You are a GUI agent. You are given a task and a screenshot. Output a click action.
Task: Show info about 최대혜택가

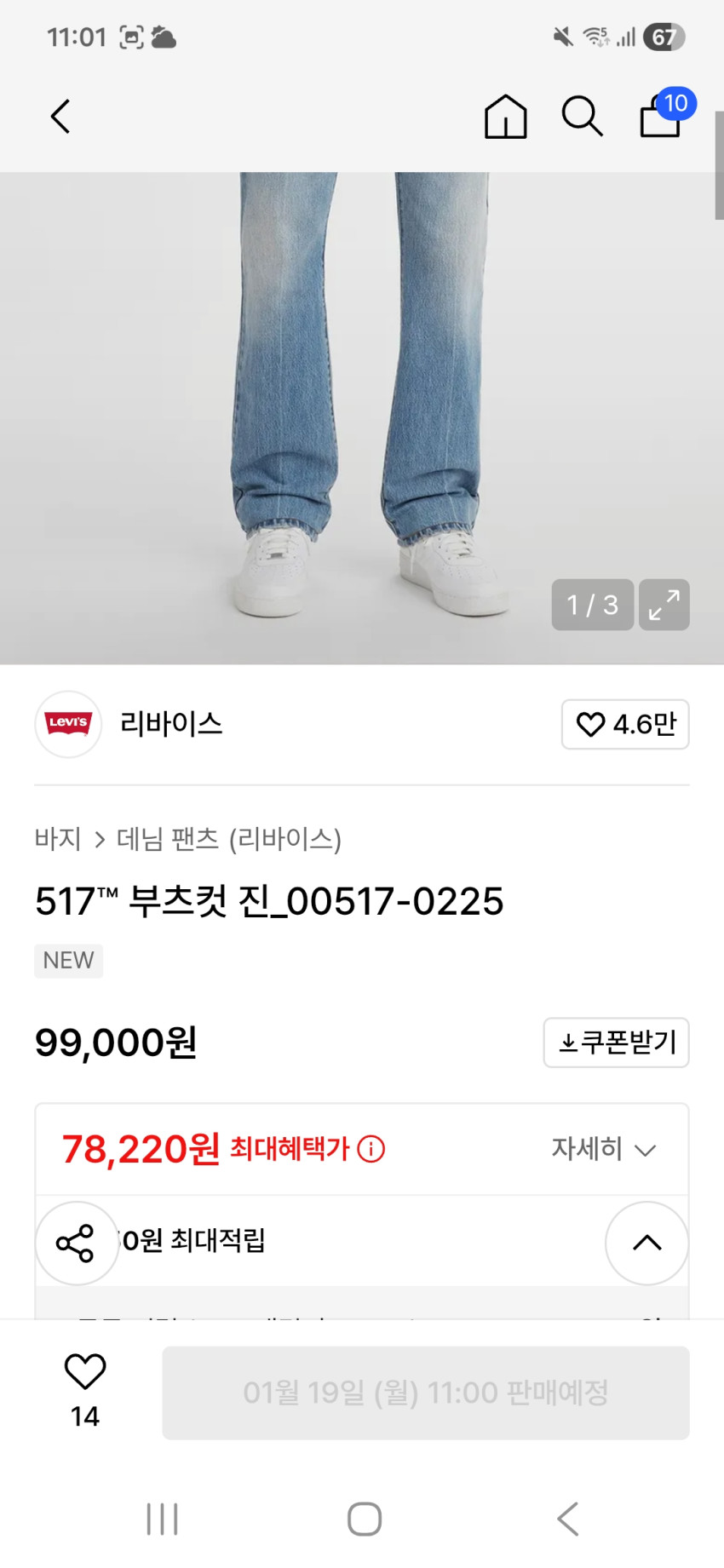click(371, 1149)
